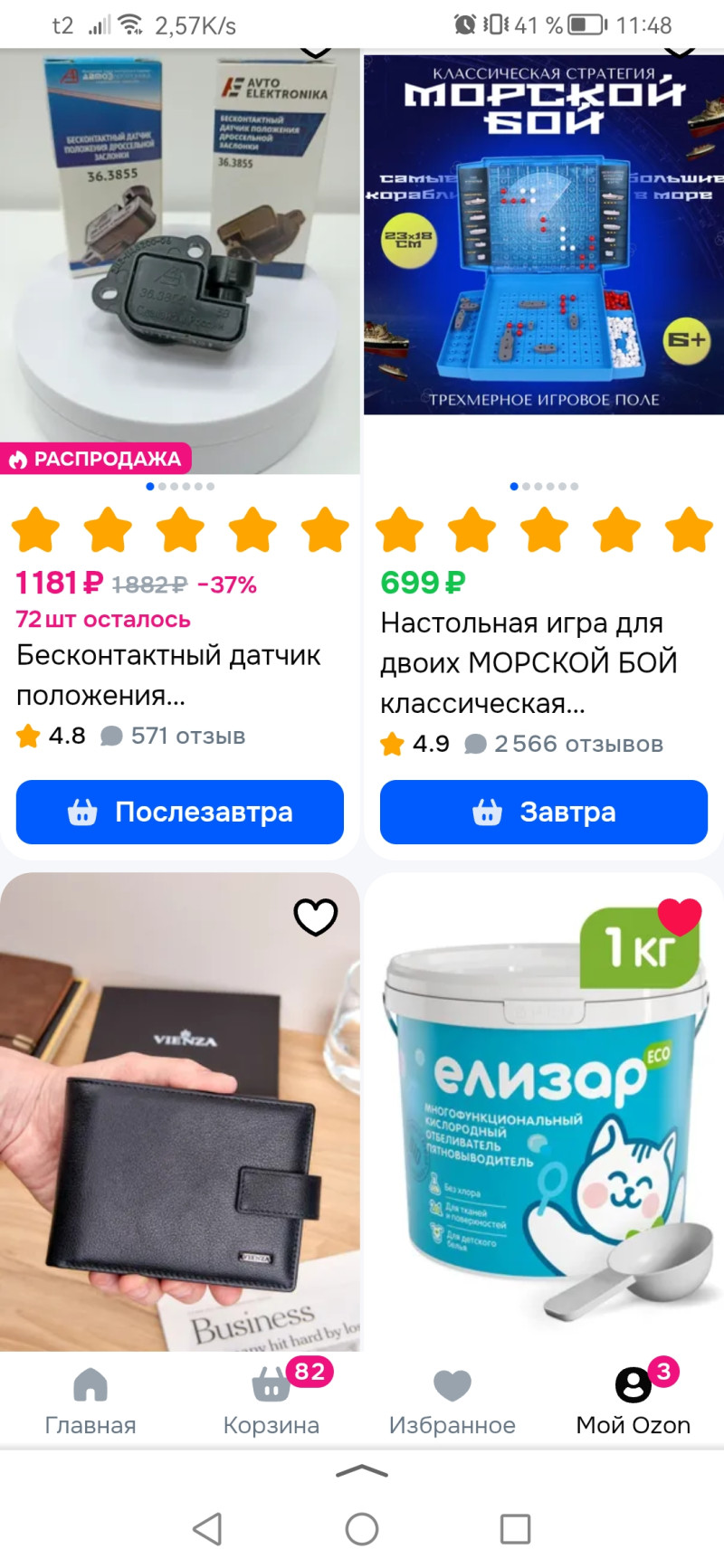
Task: Remove Елизар bleach from favorites
Action: pos(680,916)
